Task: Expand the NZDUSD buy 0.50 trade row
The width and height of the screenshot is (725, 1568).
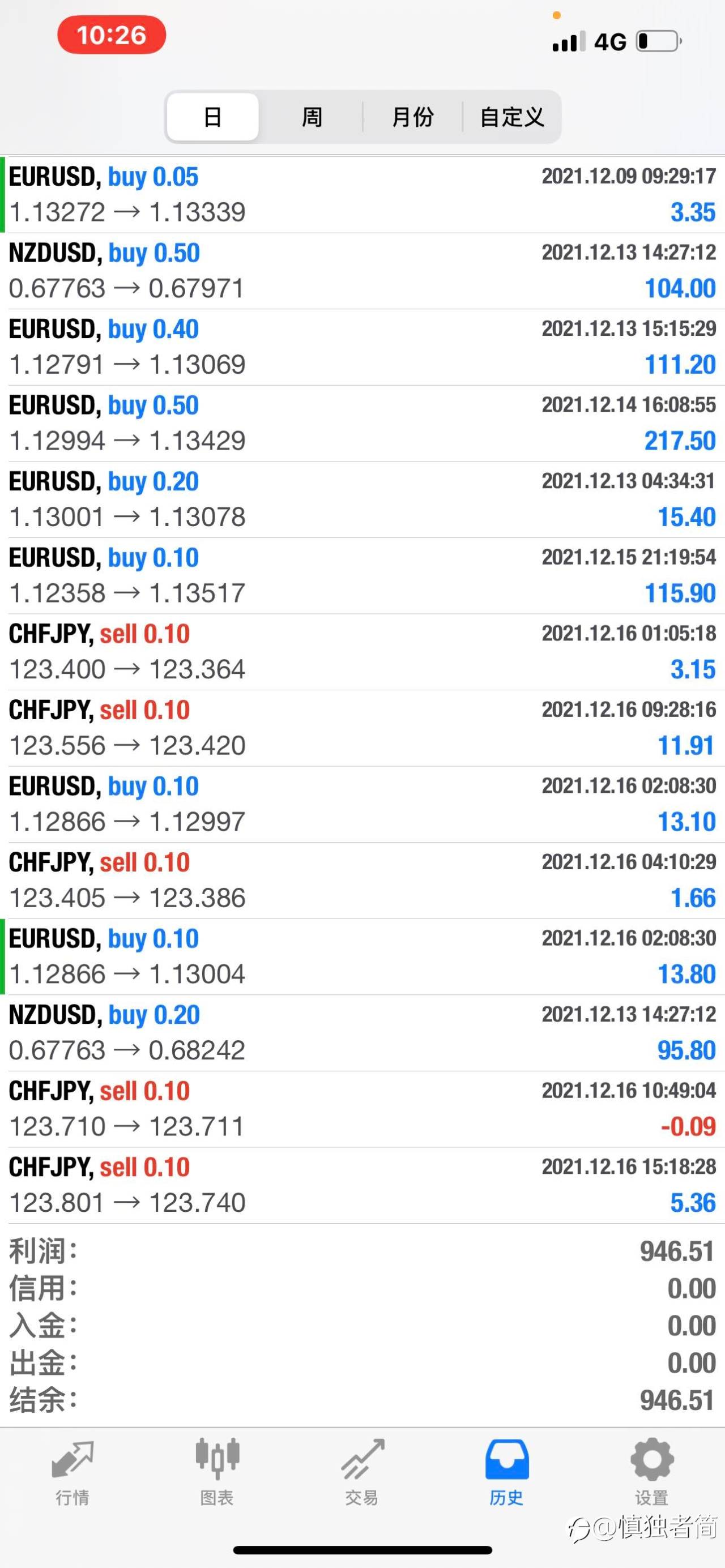Action: click(x=362, y=271)
